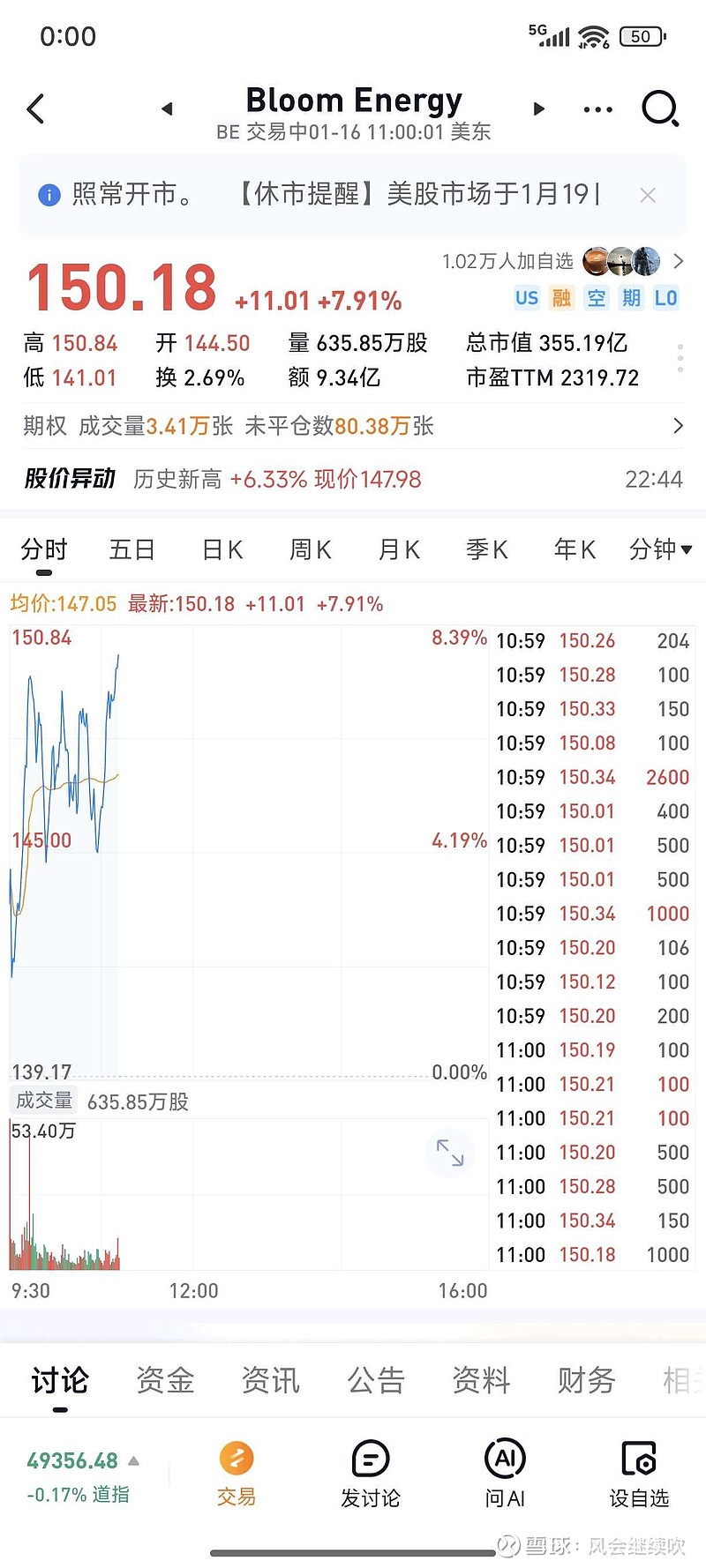Open the more options ellipsis menu

click(597, 108)
